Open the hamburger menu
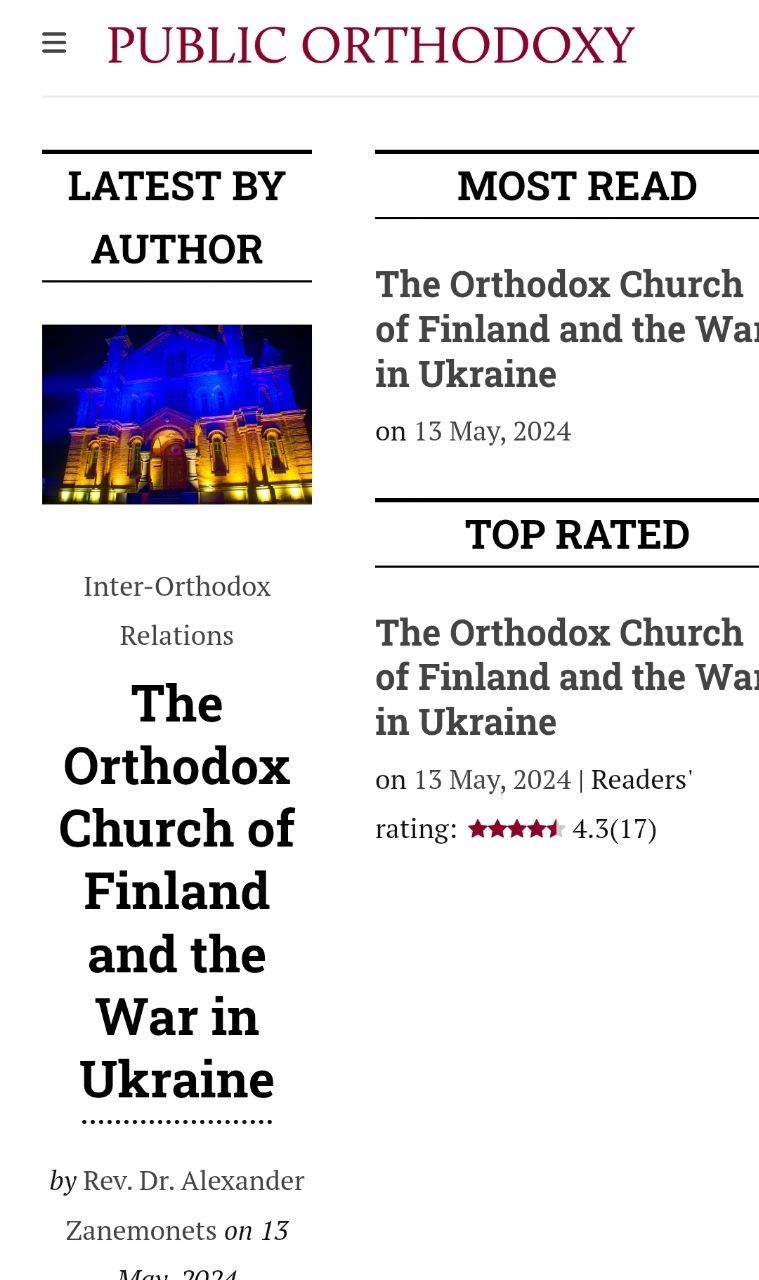The image size is (759, 1280). click(54, 43)
